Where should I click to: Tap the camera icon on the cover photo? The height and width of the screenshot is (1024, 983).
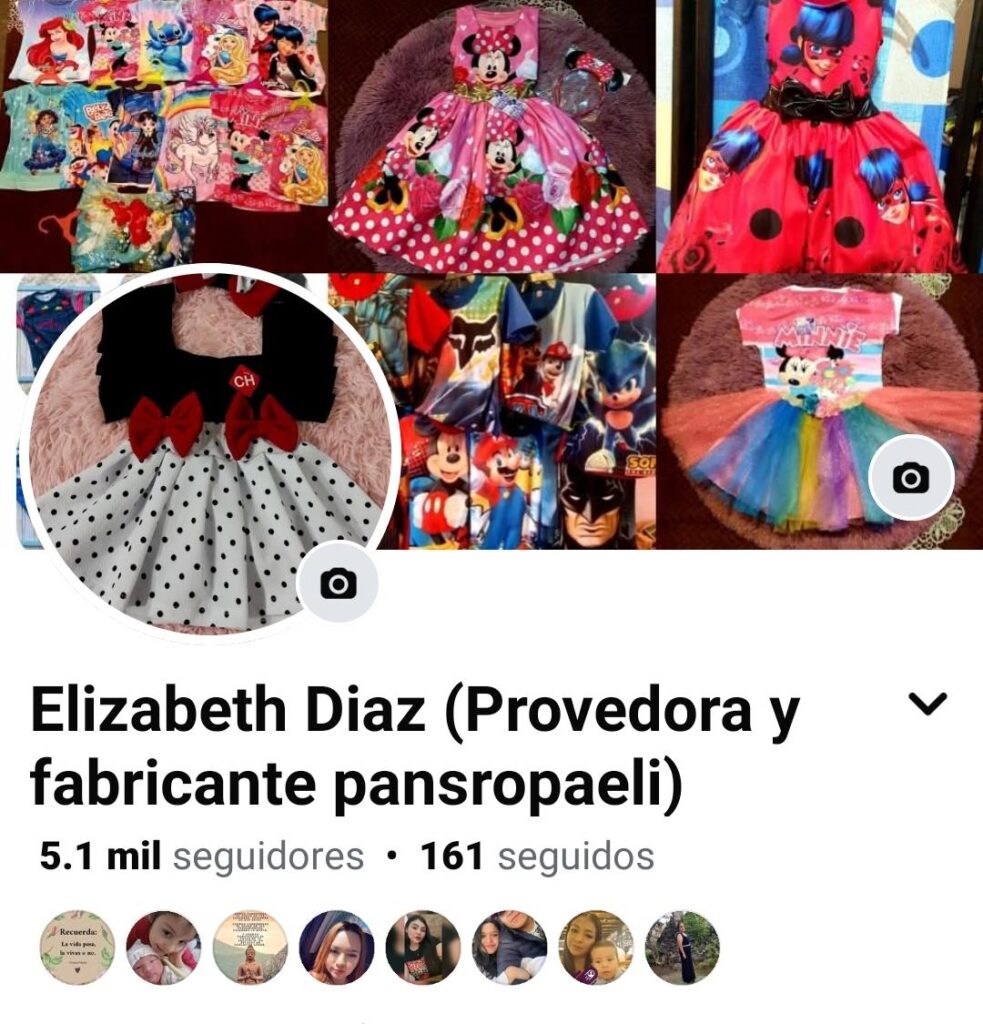910,478
